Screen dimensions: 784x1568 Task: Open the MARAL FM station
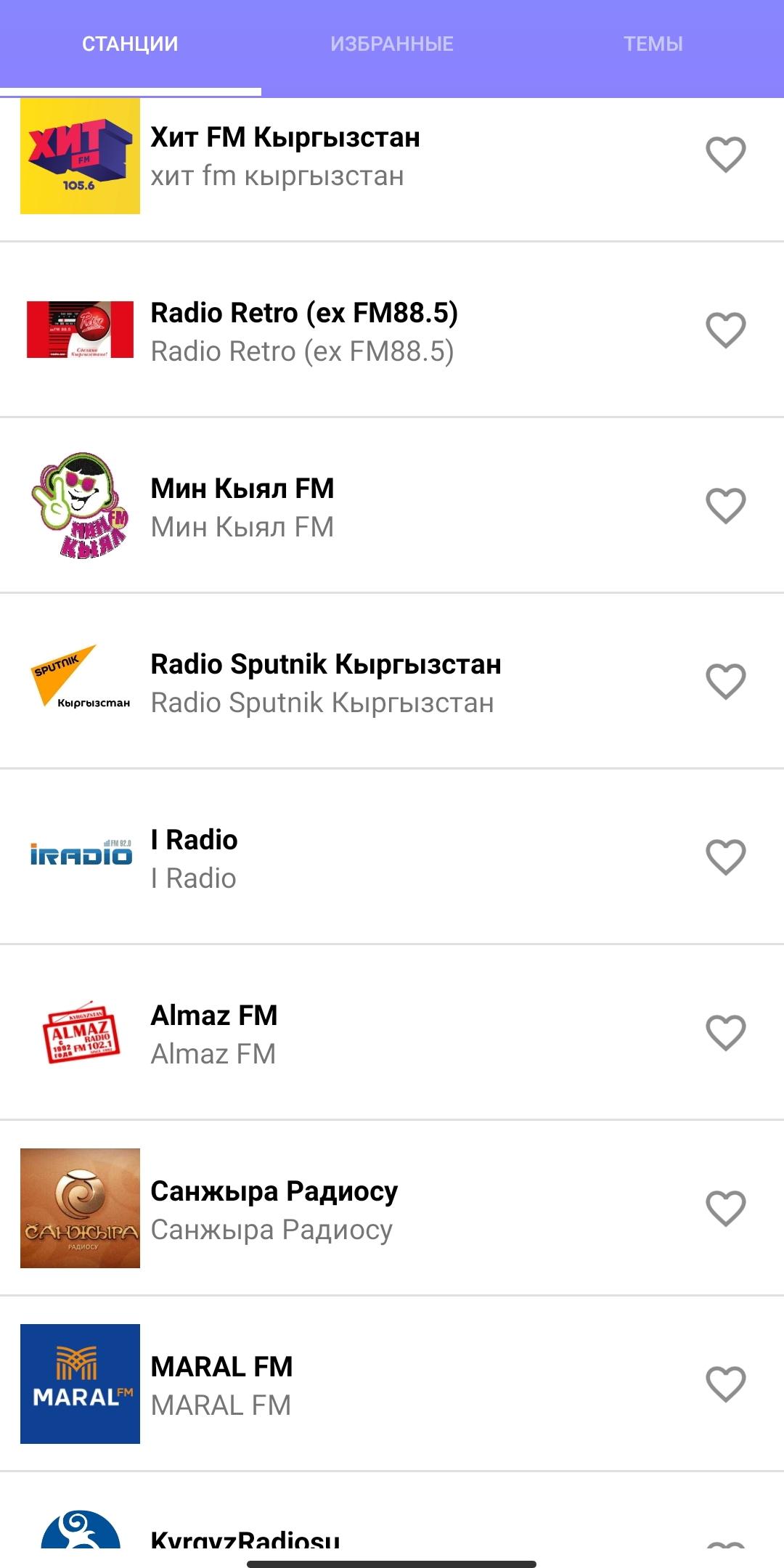[222, 1385]
